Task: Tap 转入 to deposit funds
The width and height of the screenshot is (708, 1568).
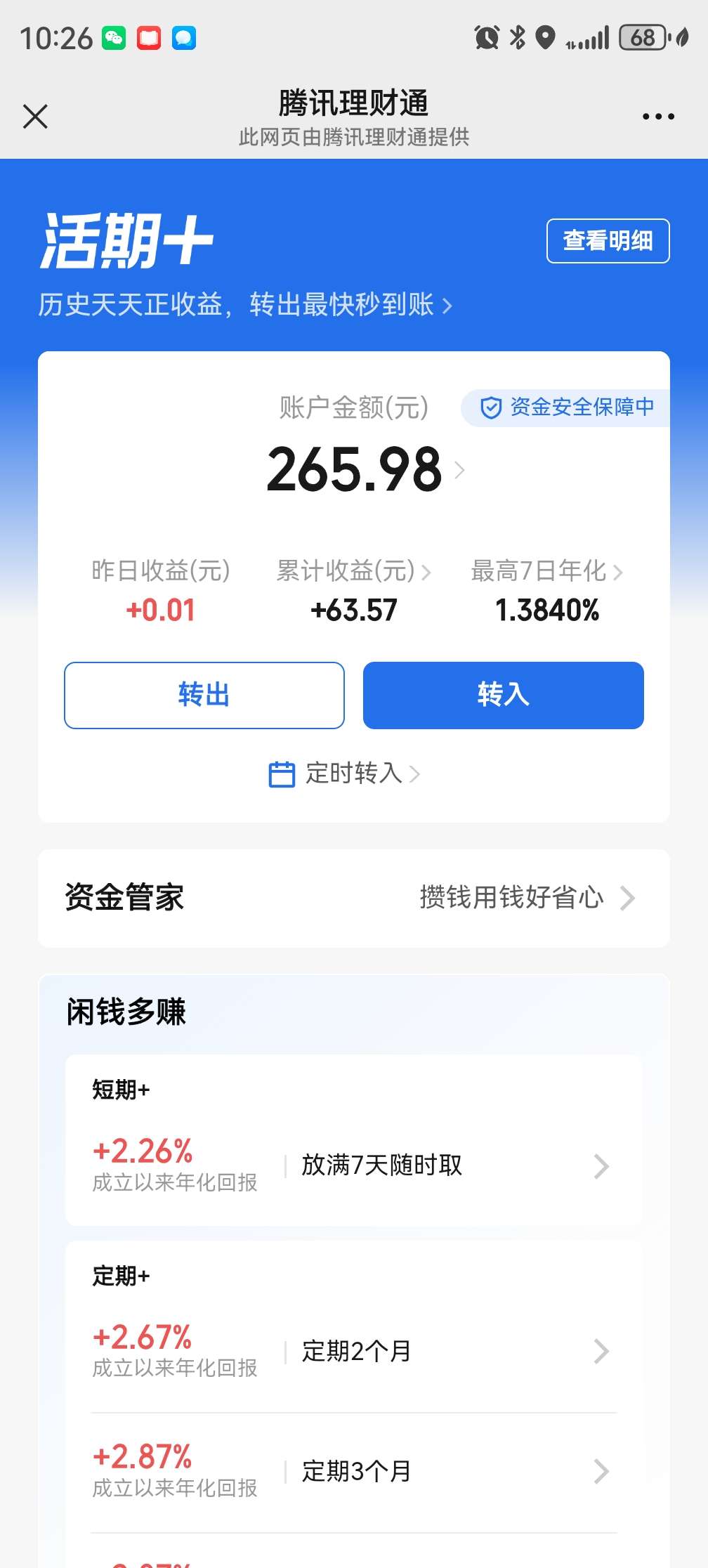Action: (503, 695)
